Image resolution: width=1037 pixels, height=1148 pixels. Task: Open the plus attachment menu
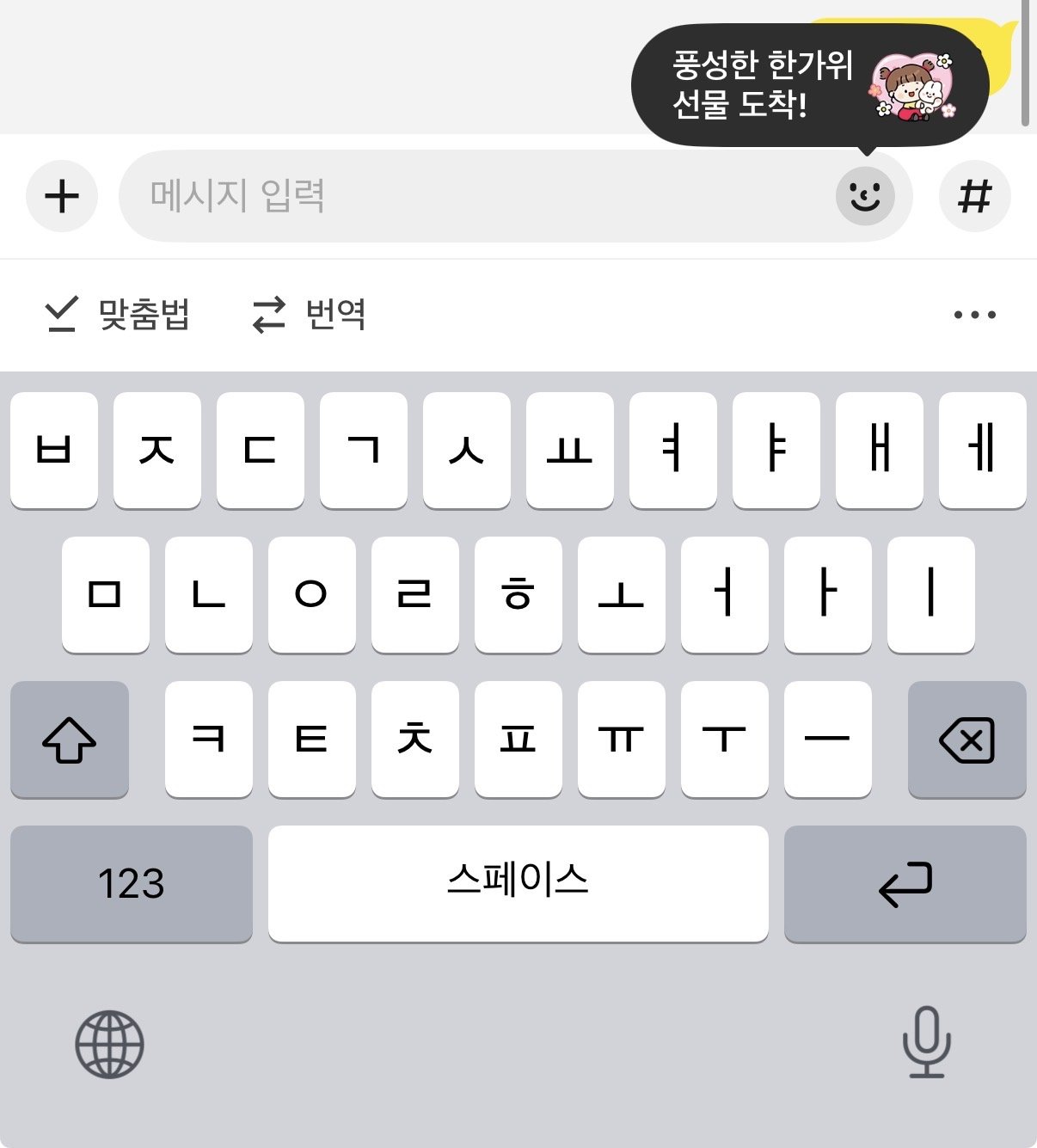pyautogui.click(x=62, y=196)
